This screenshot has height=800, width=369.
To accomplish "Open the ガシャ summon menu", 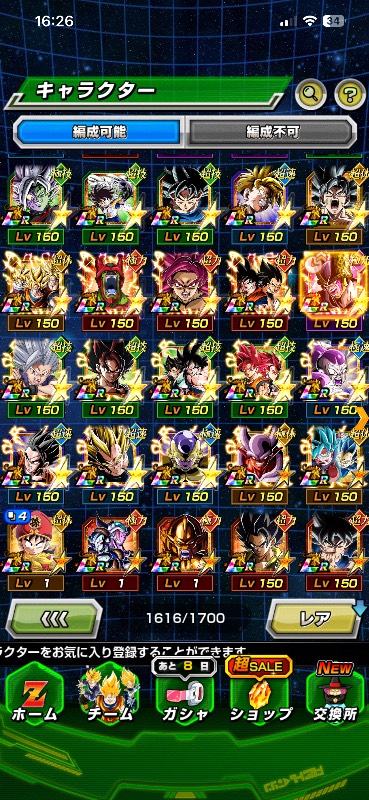I will pyautogui.click(x=184, y=694).
